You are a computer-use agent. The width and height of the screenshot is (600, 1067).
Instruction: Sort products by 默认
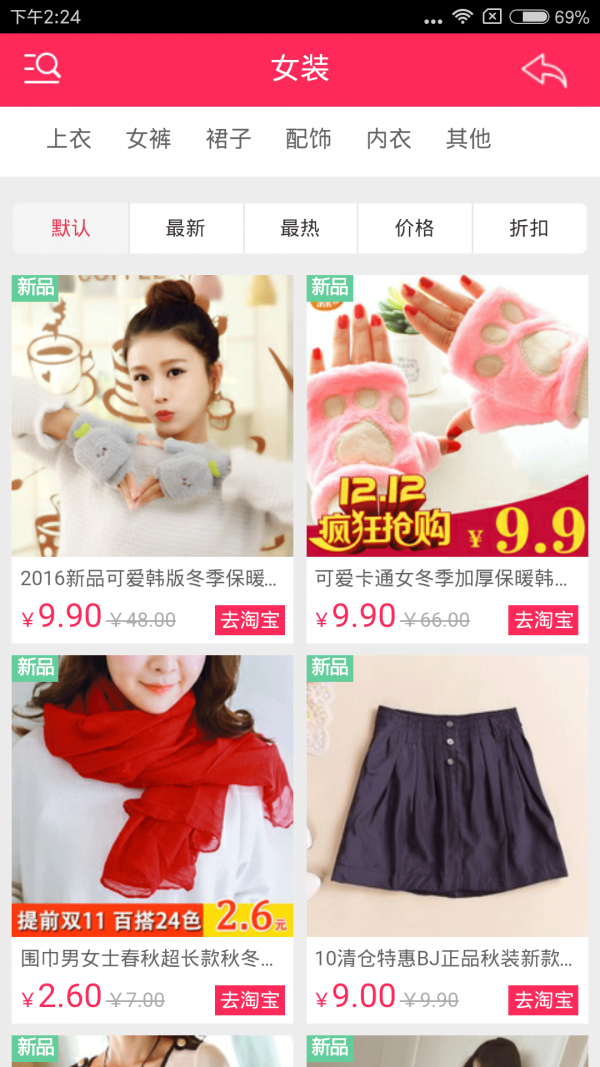pyautogui.click(x=71, y=228)
